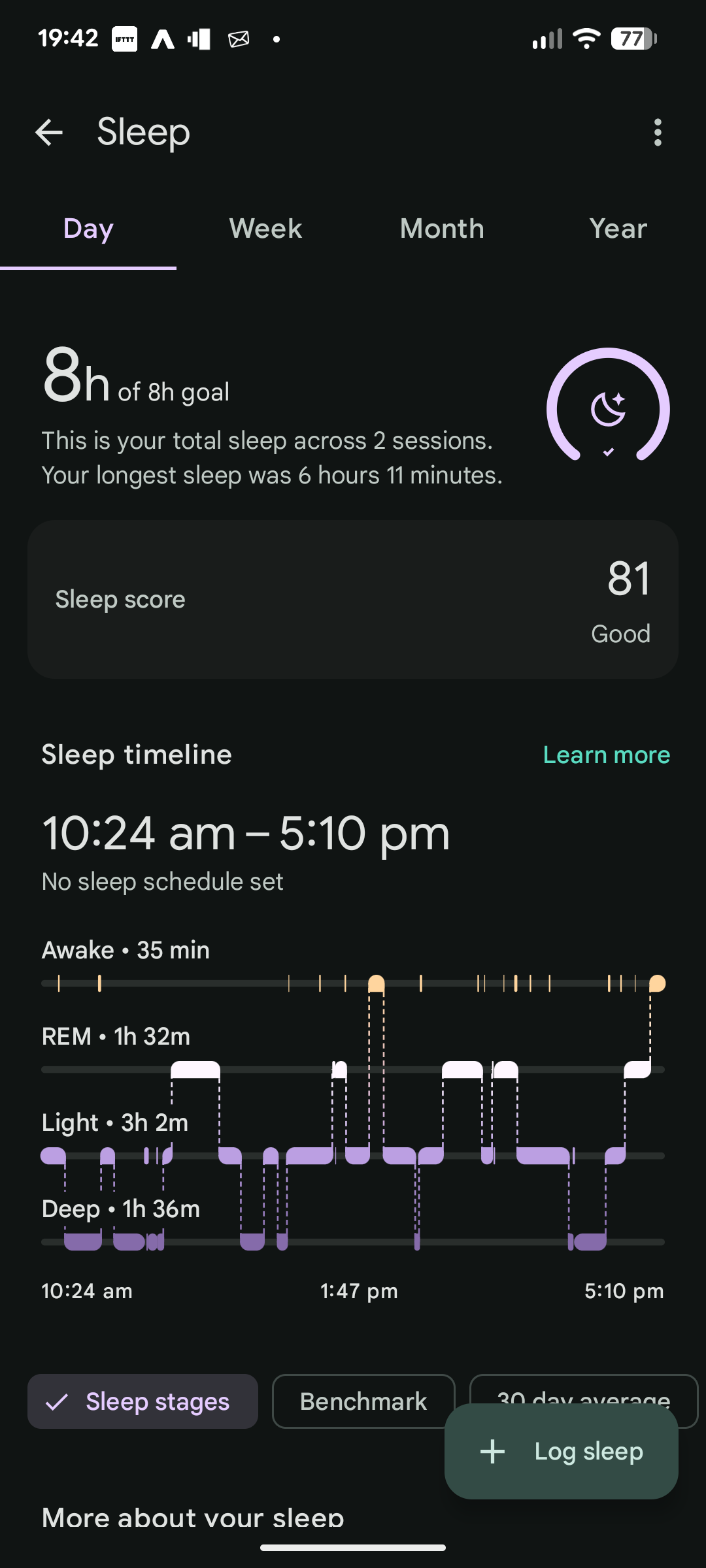Open the Sleep score card
This screenshot has width=706, height=1568.
353,599
